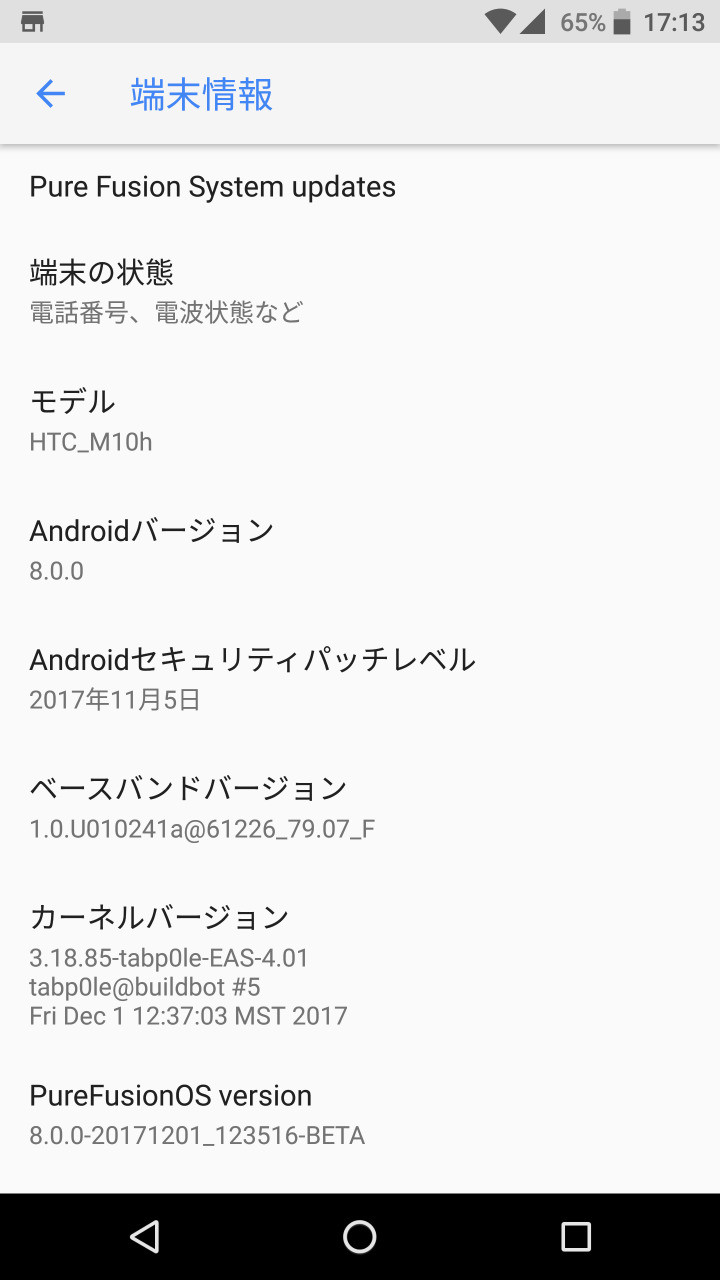720x1280 pixels.
Task: Open Pure Fusion System updates
Action: point(360,187)
